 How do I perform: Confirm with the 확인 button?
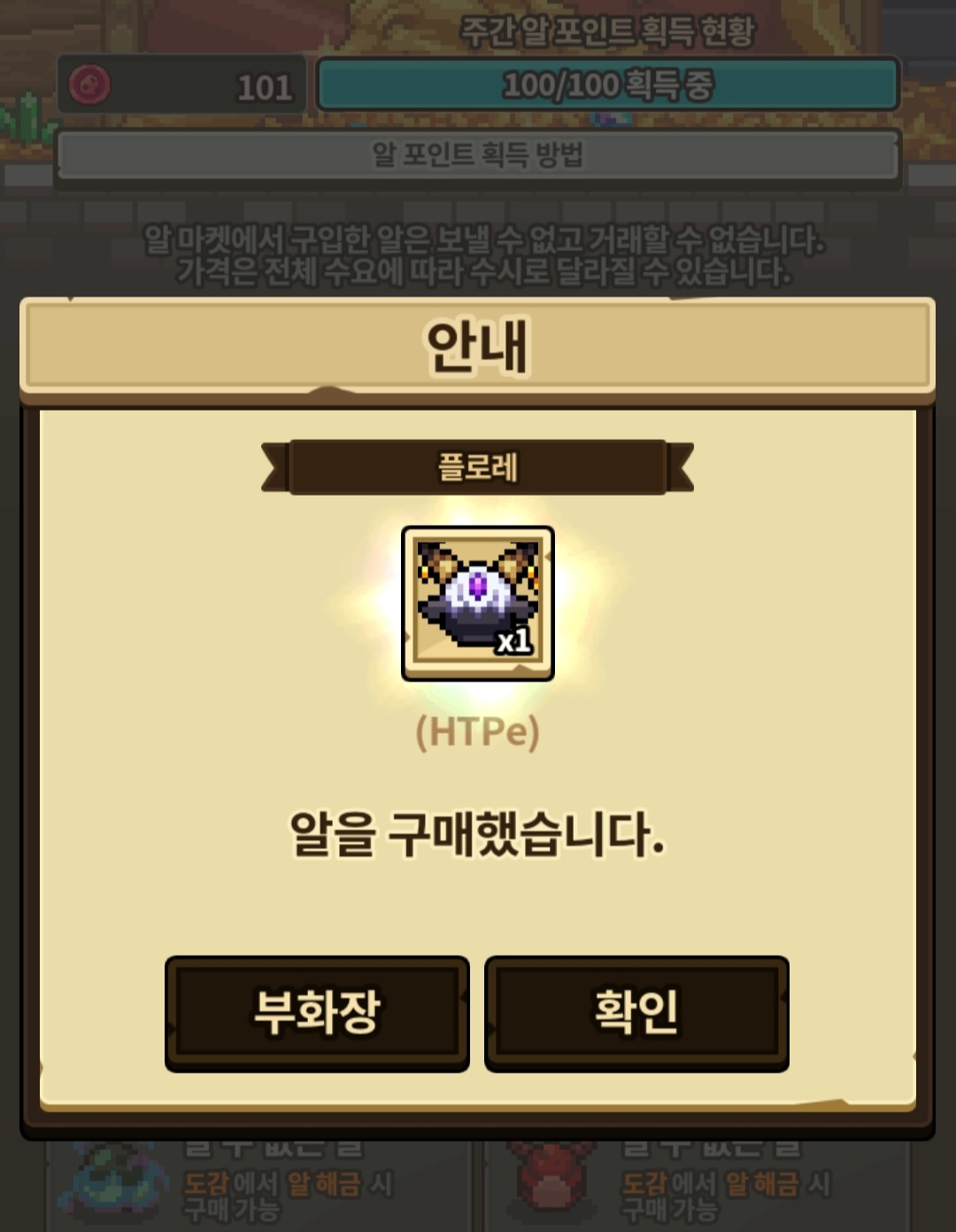(636, 1013)
